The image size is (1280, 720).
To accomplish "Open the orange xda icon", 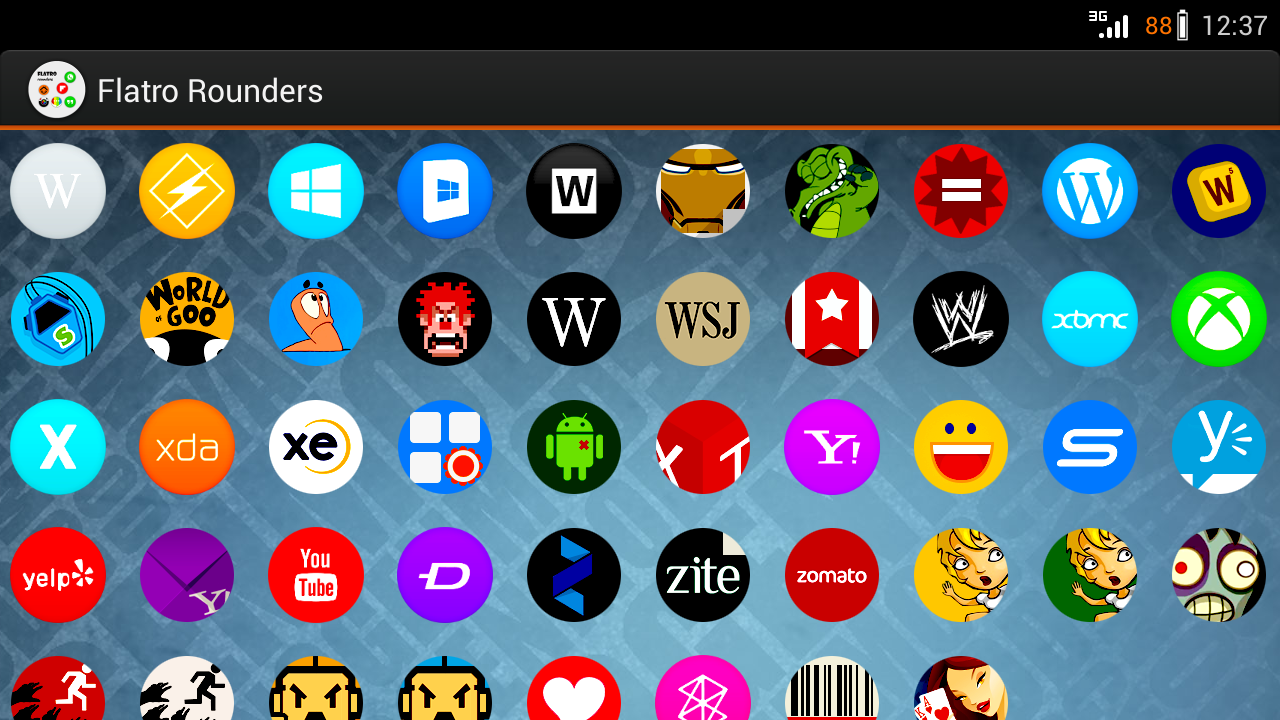I will pos(187,447).
